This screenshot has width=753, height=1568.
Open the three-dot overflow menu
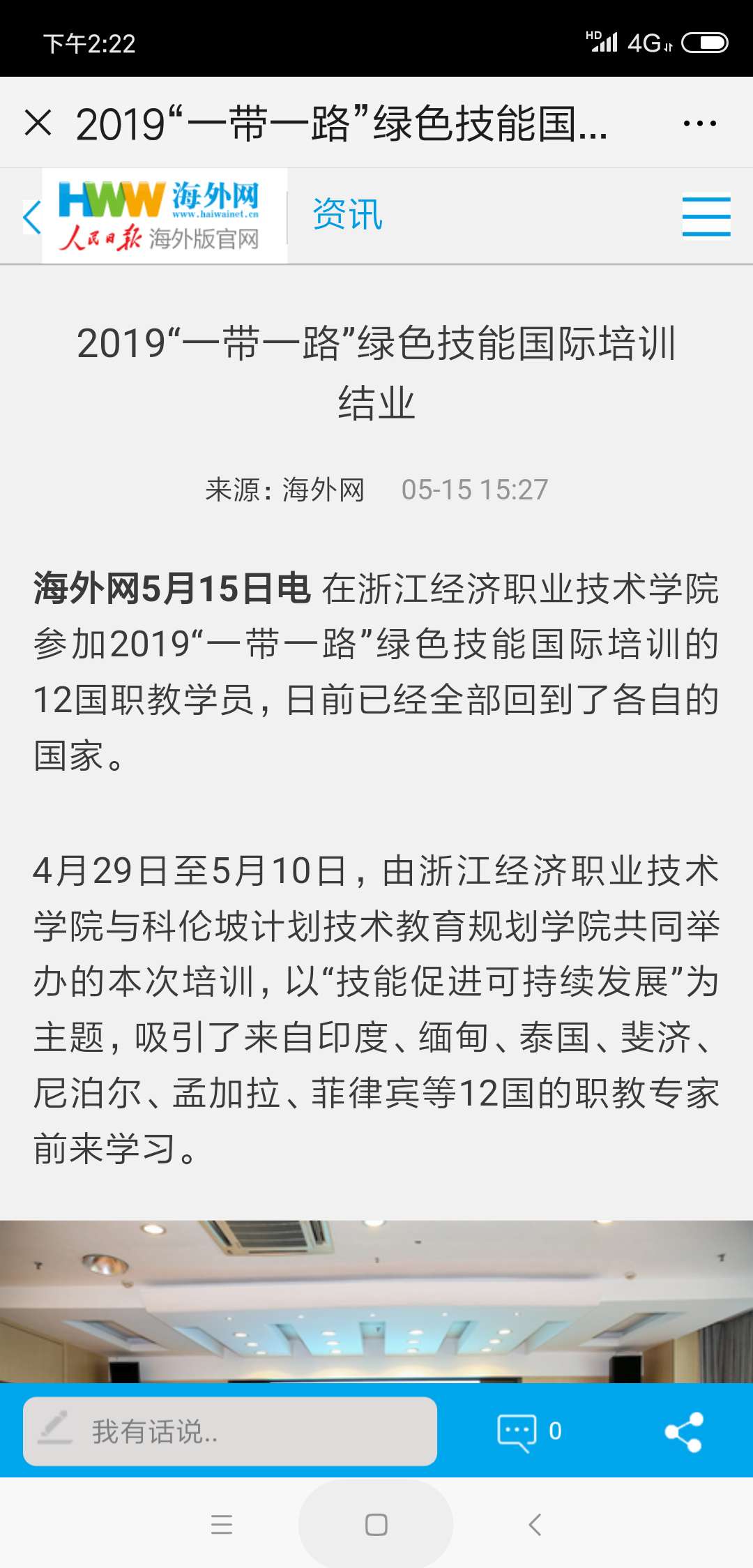[x=699, y=123]
